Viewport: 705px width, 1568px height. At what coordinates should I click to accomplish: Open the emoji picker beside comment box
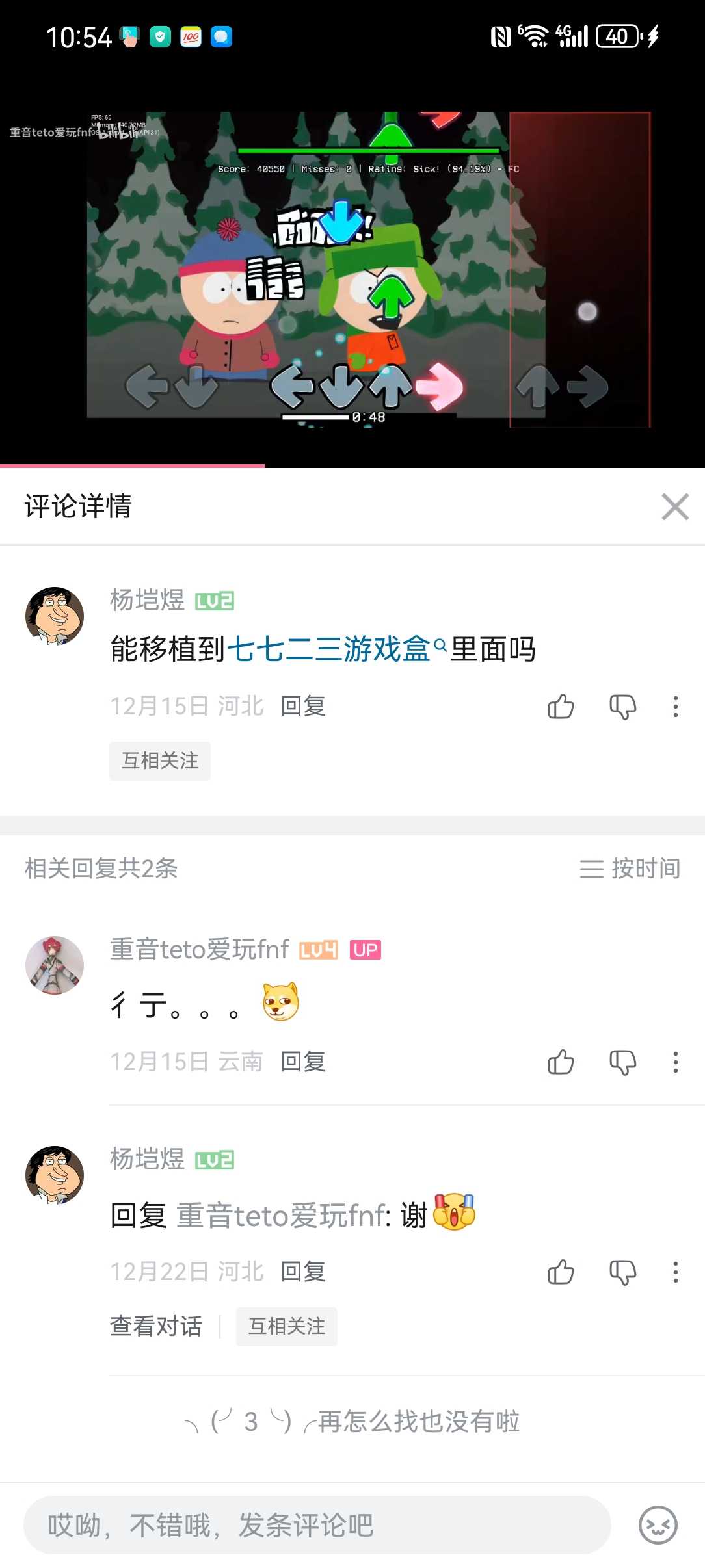pyautogui.click(x=658, y=1525)
